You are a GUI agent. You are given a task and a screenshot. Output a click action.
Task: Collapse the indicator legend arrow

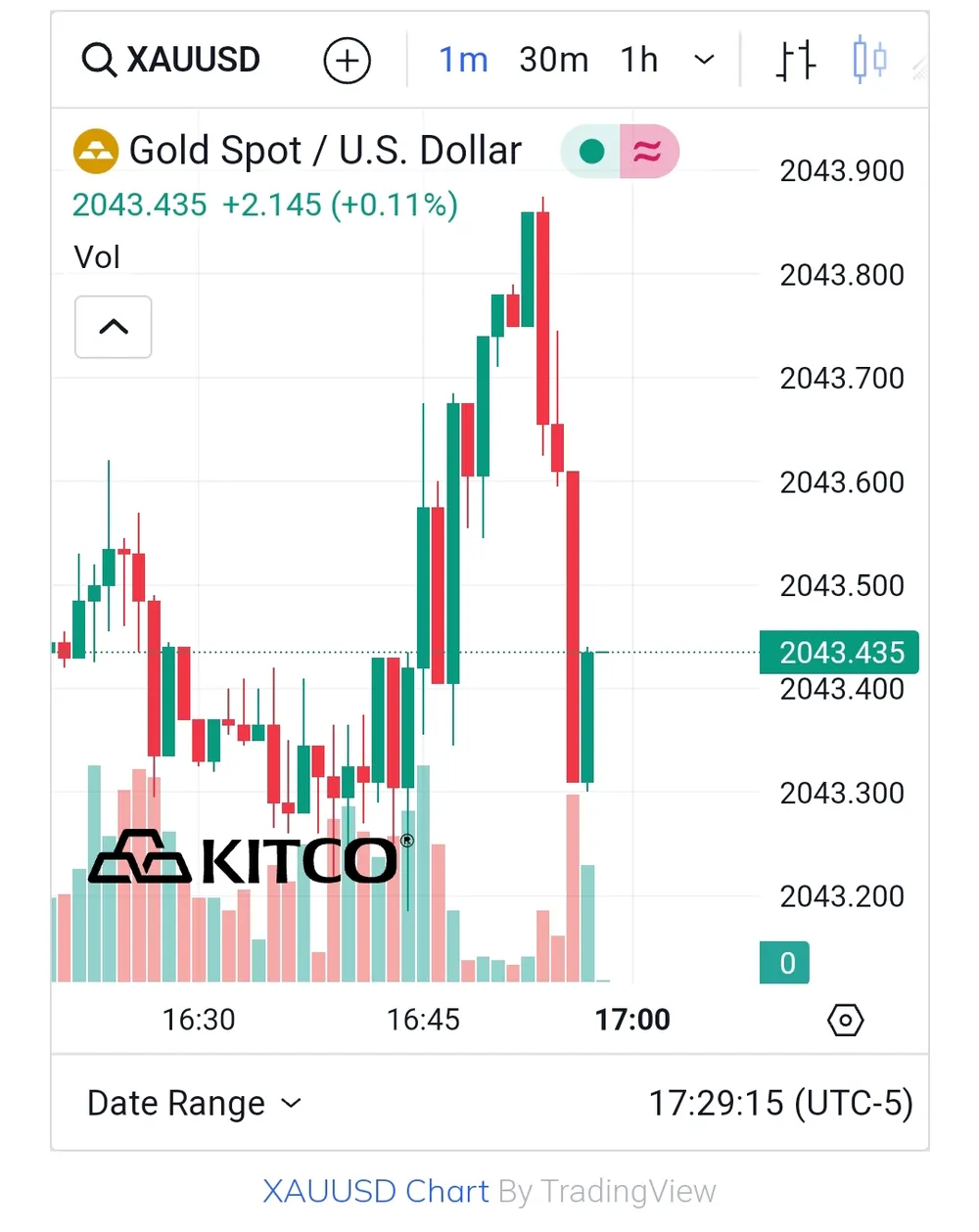(x=114, y=327)
